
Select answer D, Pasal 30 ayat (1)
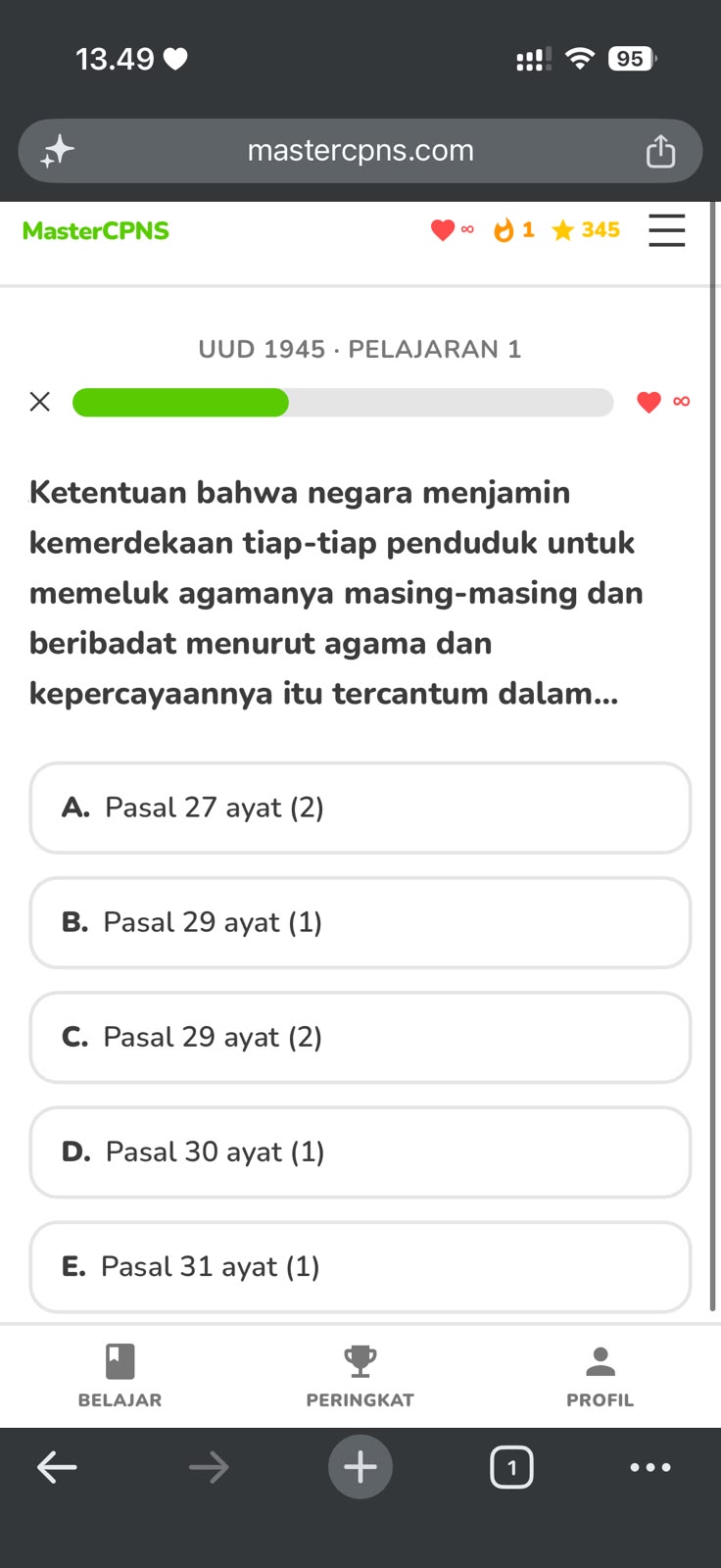[x=360, y=1151]
